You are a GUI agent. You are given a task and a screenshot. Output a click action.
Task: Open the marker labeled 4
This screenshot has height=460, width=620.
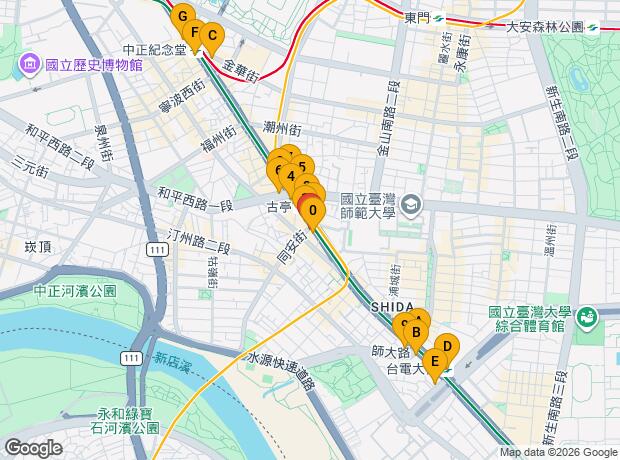click(x=290, y=178)
